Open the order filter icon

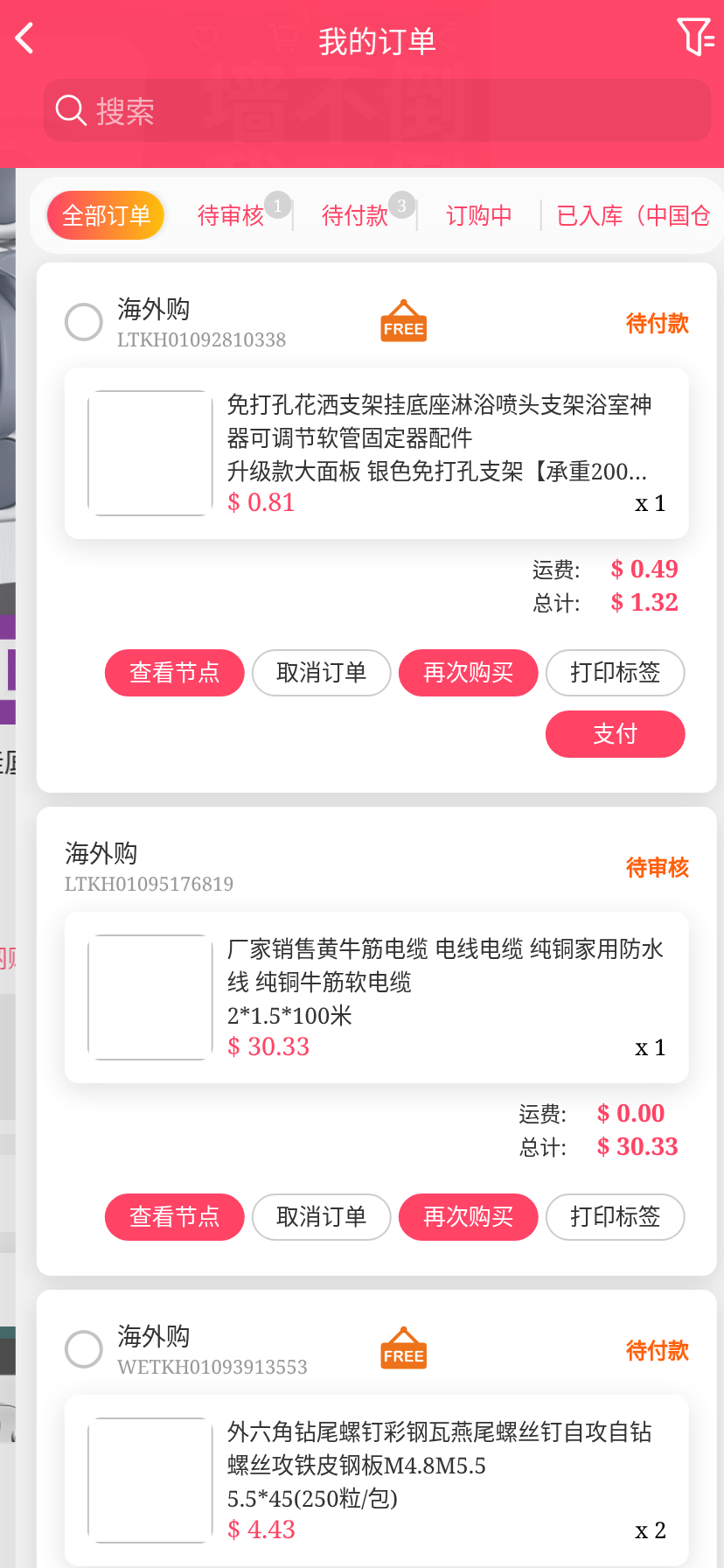pyautogui.click(x=695, y=37)
